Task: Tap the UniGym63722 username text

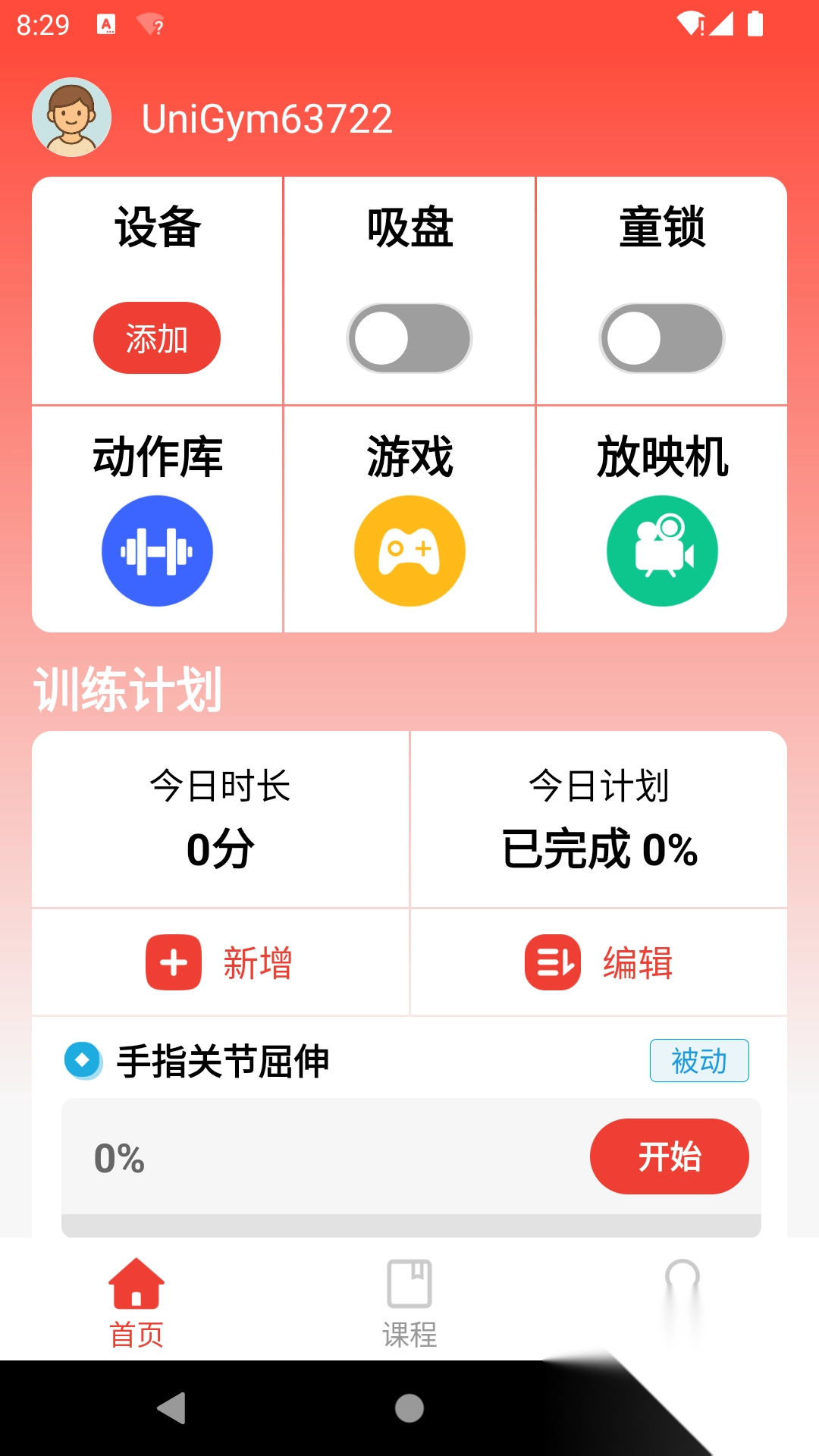Action: (x=267, y=119)
